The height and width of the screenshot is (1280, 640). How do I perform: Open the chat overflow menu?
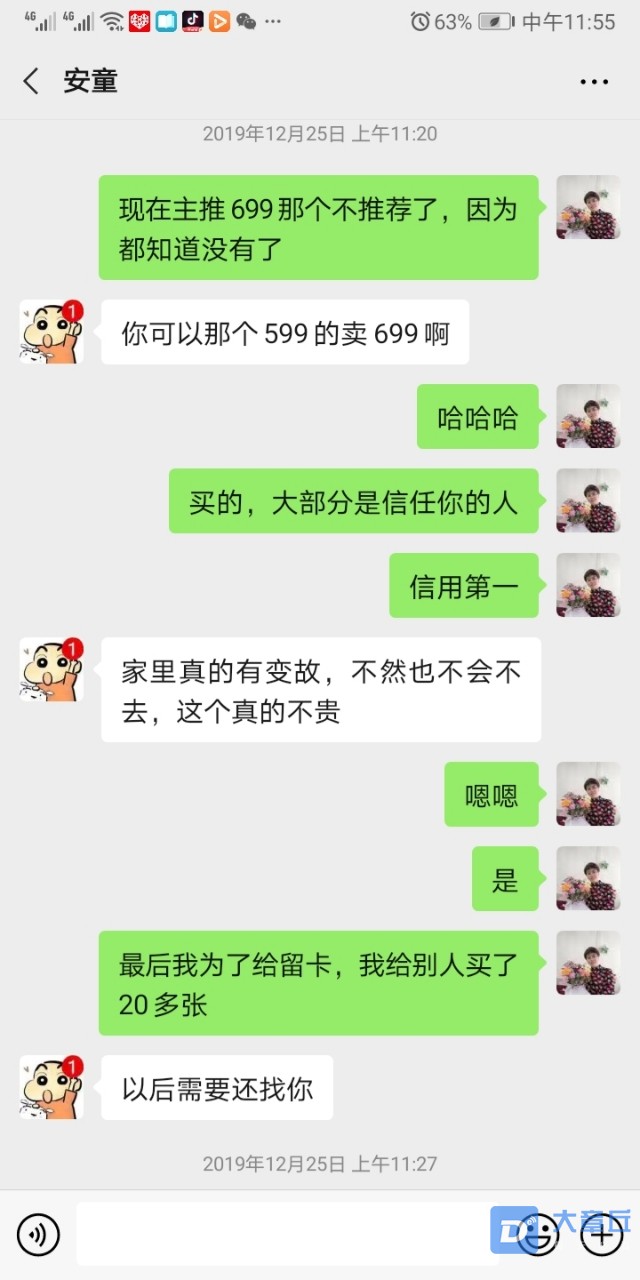tap(594, 82)
